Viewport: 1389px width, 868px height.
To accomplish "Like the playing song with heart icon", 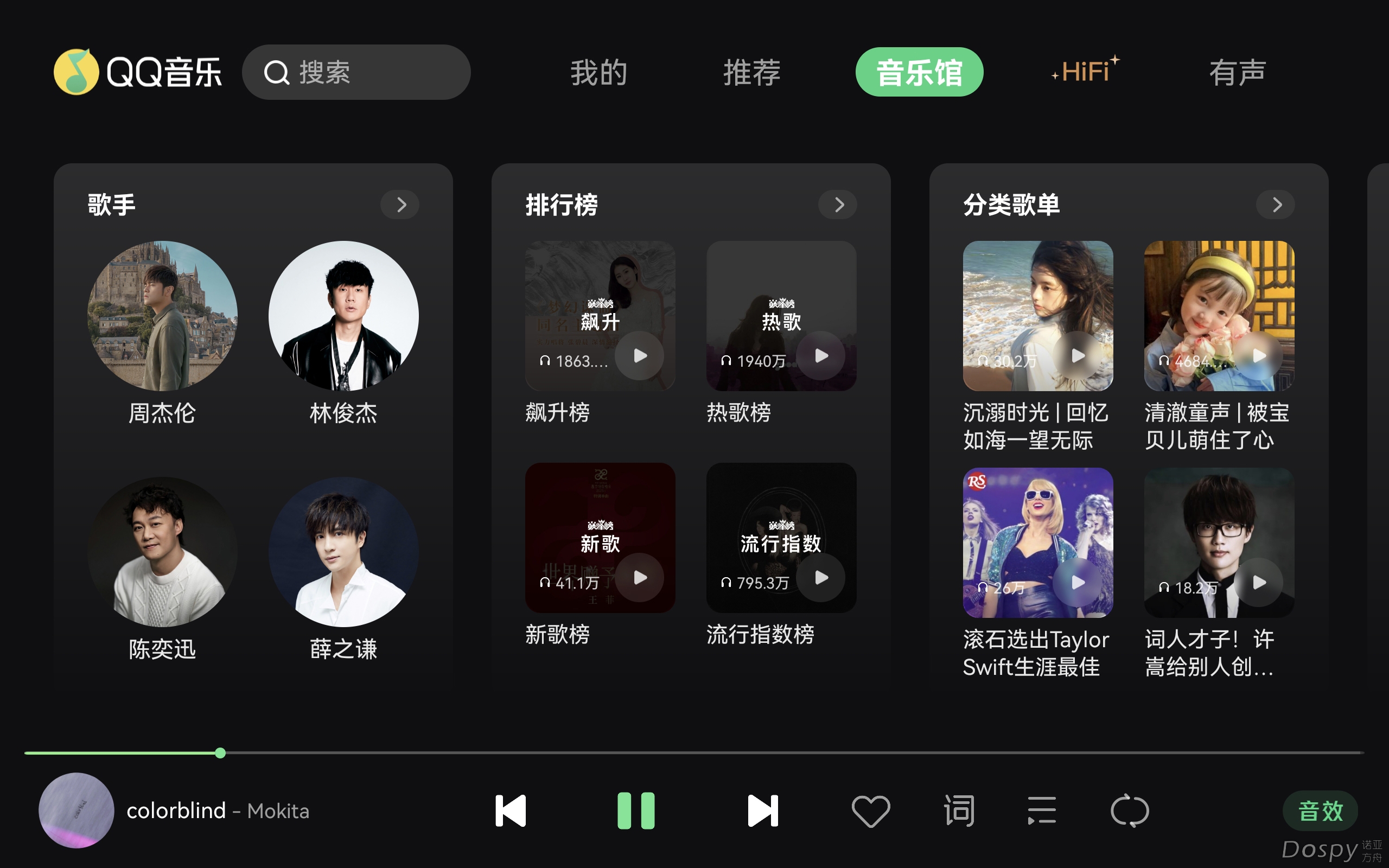I will pyautogui.click(x=870, y=810).
